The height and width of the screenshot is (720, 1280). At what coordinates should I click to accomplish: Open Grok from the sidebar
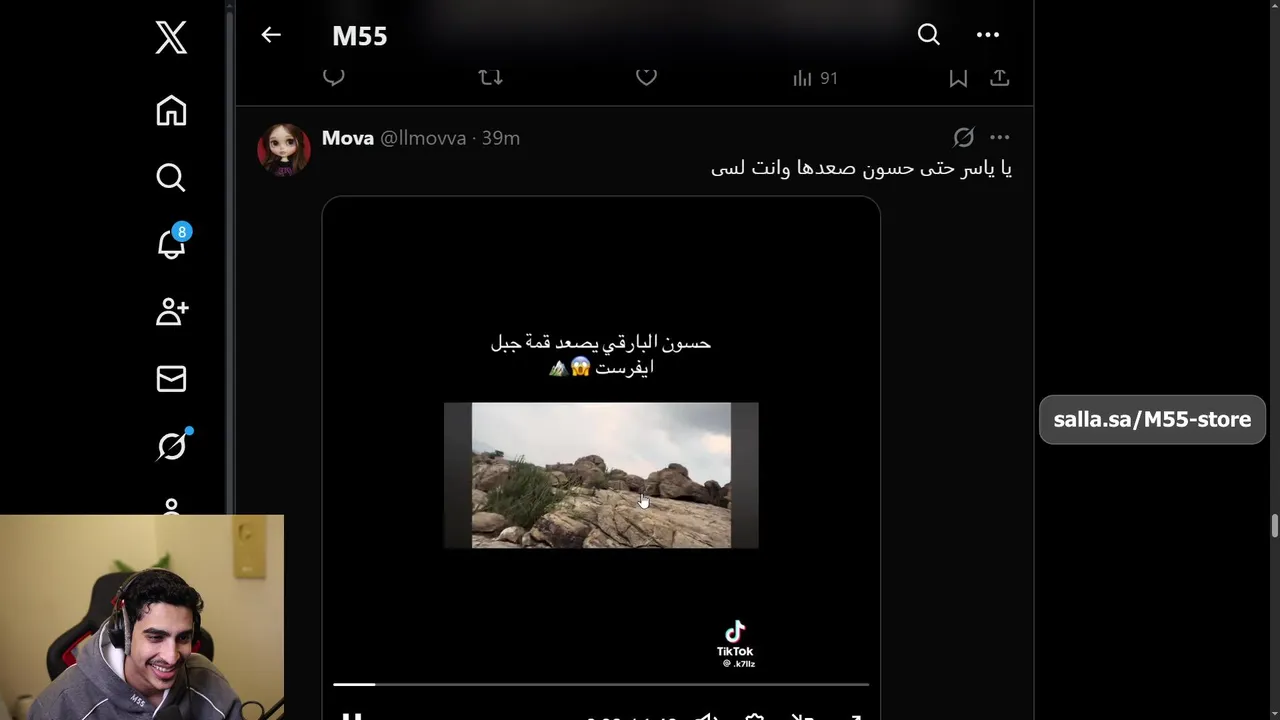point(171,446)
